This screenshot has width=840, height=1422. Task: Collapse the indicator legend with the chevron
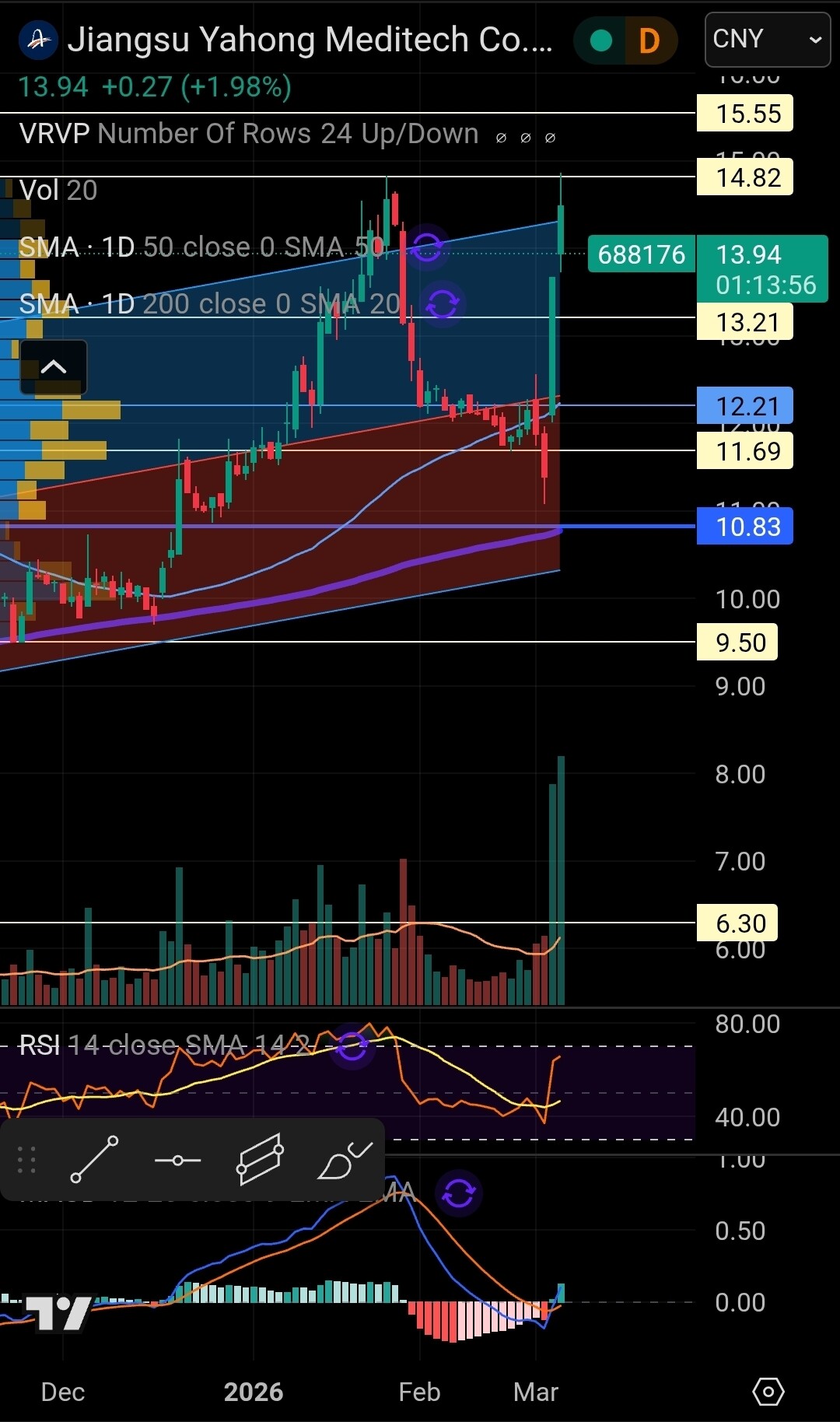coord(54,367)
